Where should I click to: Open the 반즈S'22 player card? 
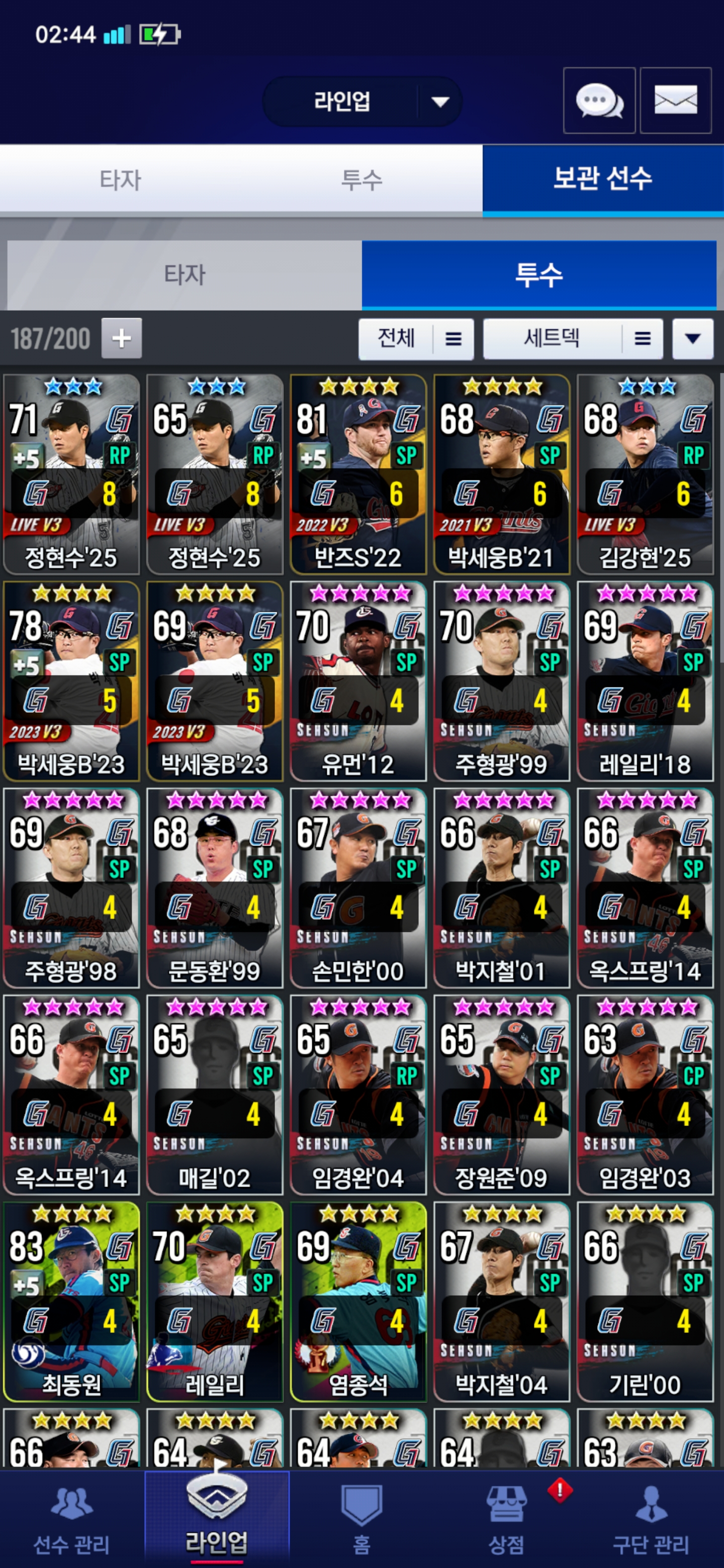tap(358, 474)
